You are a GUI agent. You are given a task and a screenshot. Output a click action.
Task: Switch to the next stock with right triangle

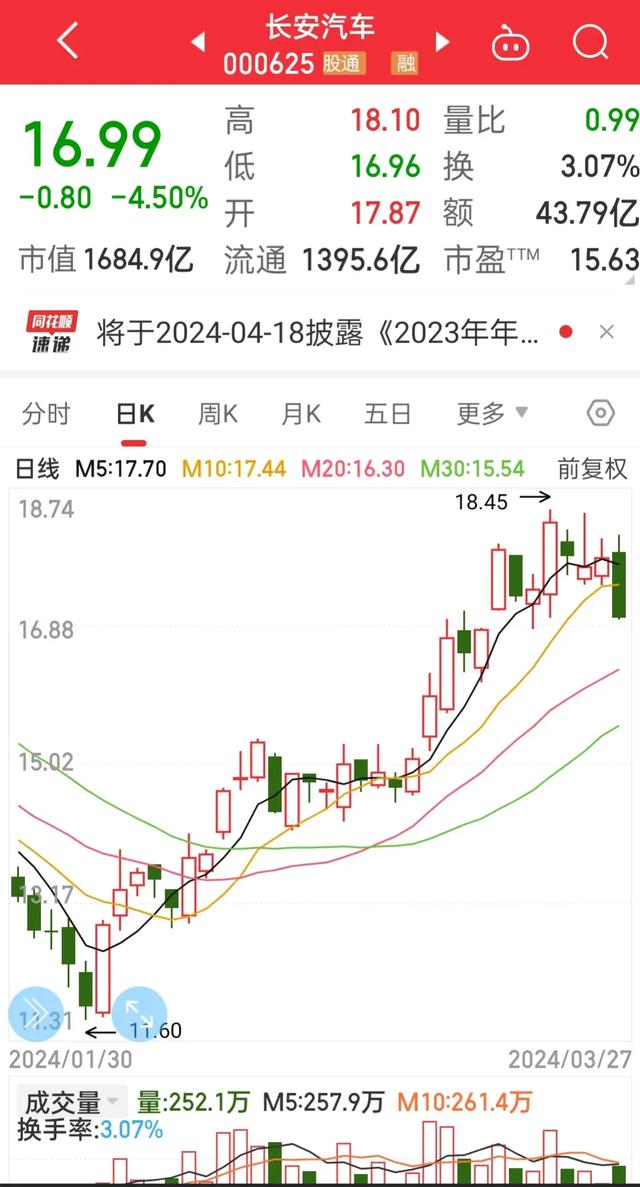(443, 42)
